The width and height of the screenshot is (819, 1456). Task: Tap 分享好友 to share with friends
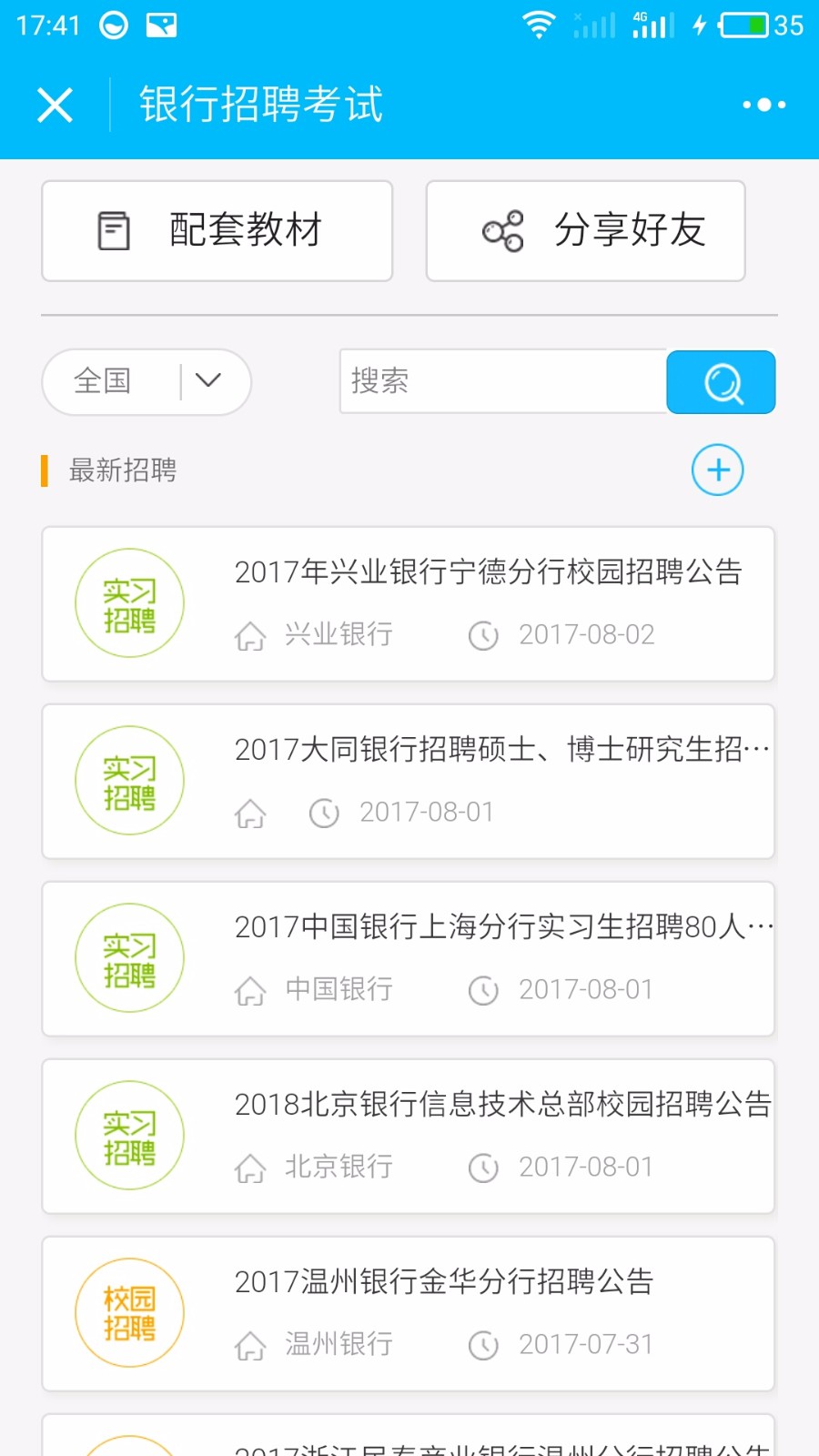click(586, 230)
